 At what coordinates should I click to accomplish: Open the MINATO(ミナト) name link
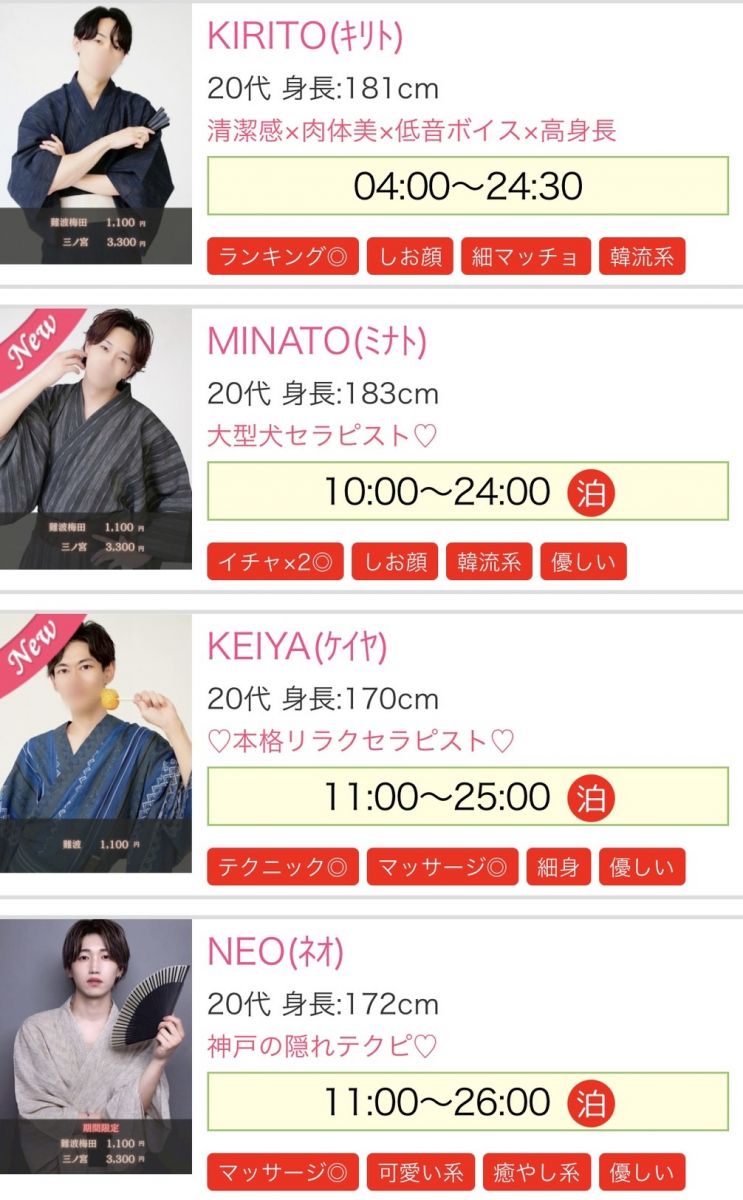tap(316, 341)
